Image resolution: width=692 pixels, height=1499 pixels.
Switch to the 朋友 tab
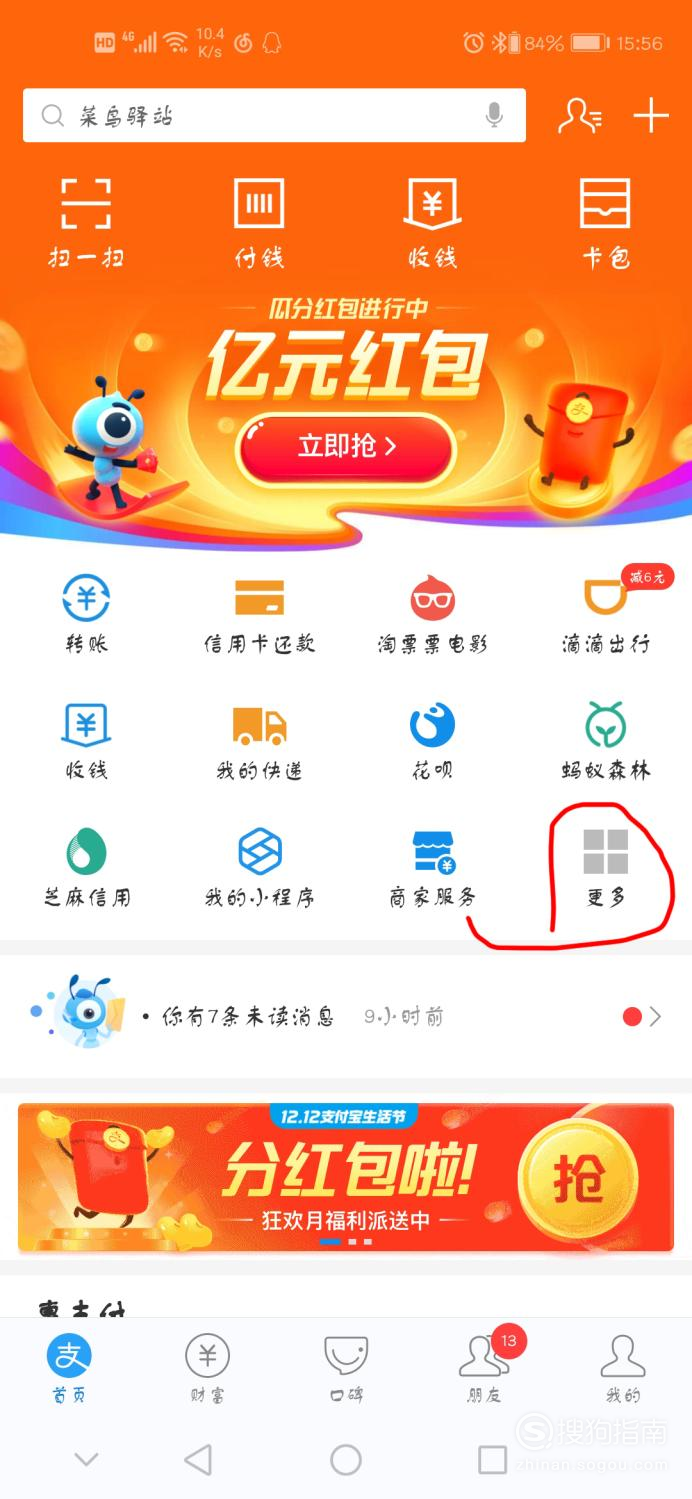click(x=484, y=1369)
